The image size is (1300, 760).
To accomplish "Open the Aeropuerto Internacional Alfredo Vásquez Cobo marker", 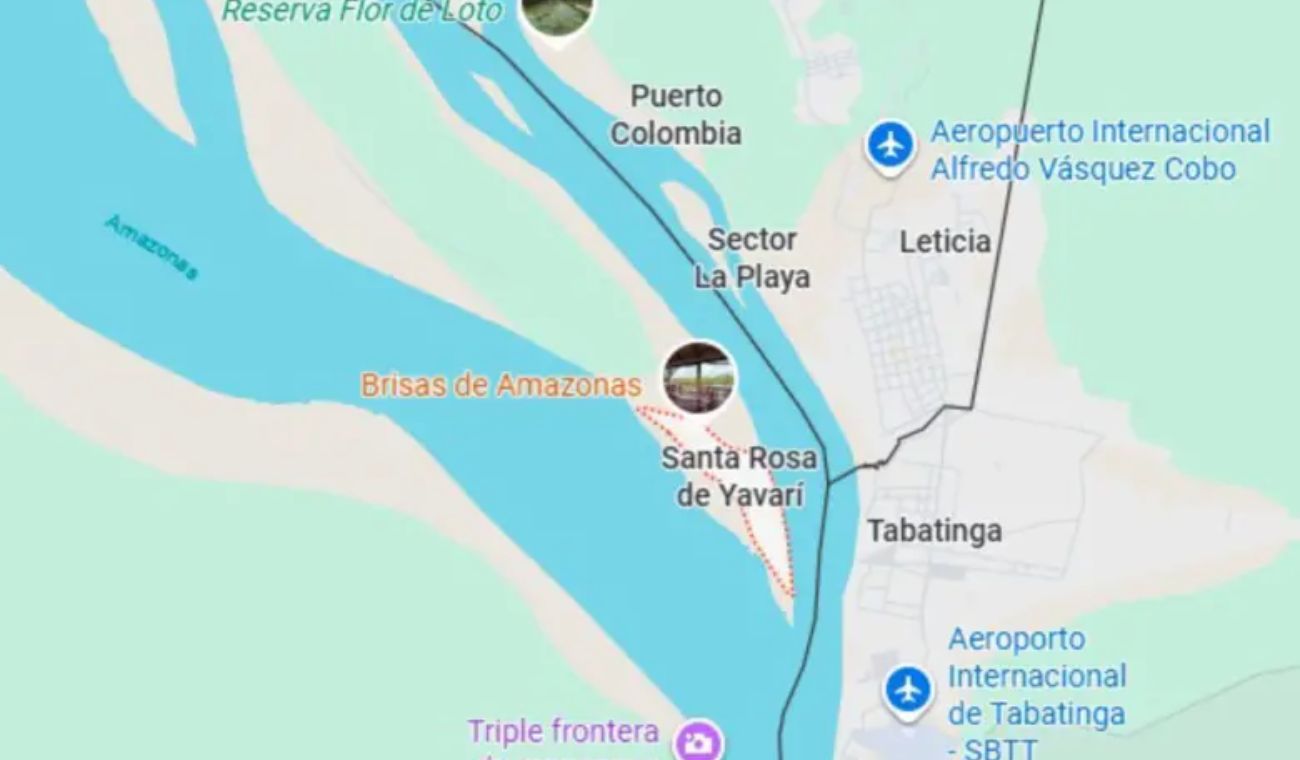I will (889, 146).
